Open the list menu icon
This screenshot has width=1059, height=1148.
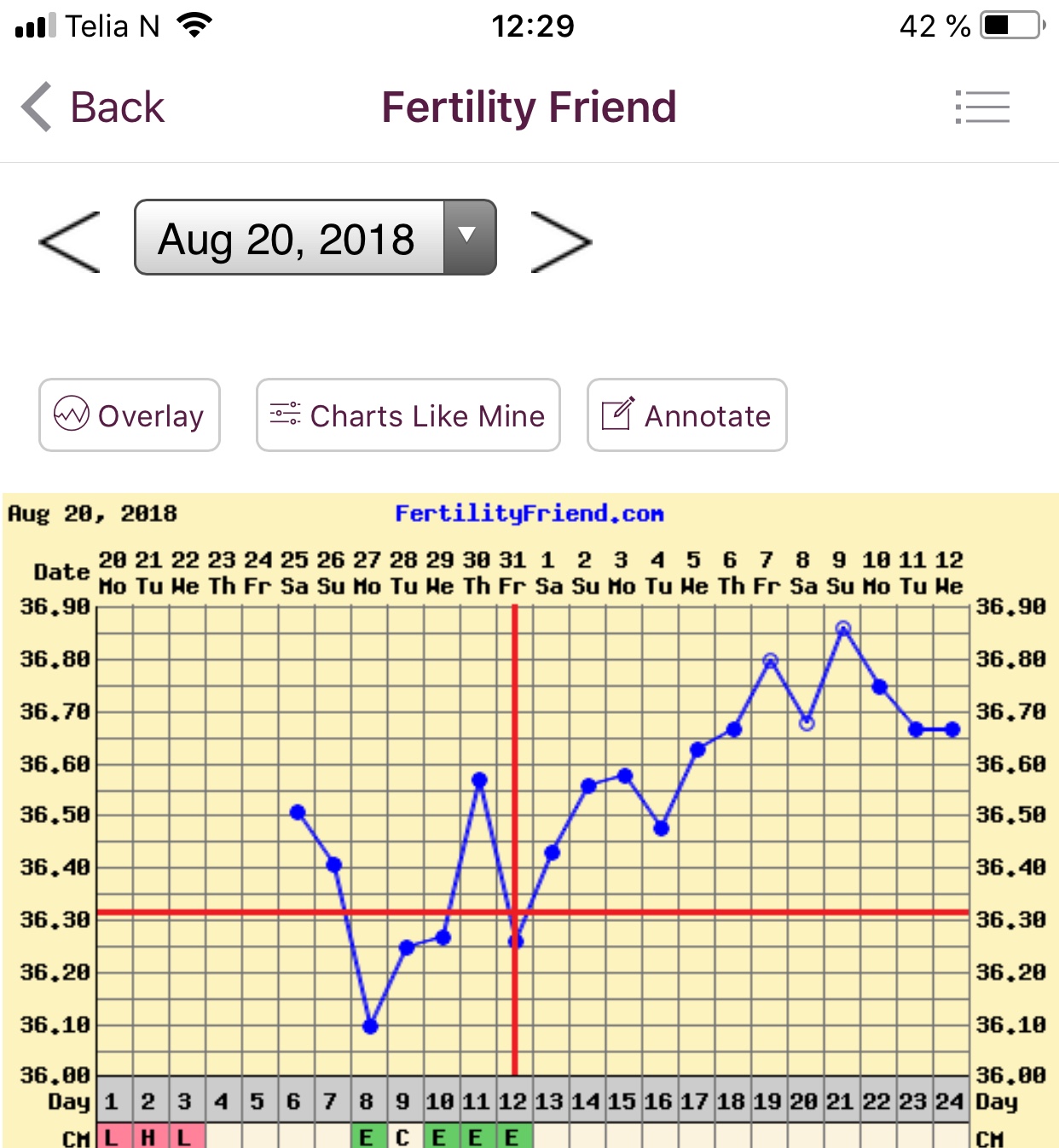[982, 107]
